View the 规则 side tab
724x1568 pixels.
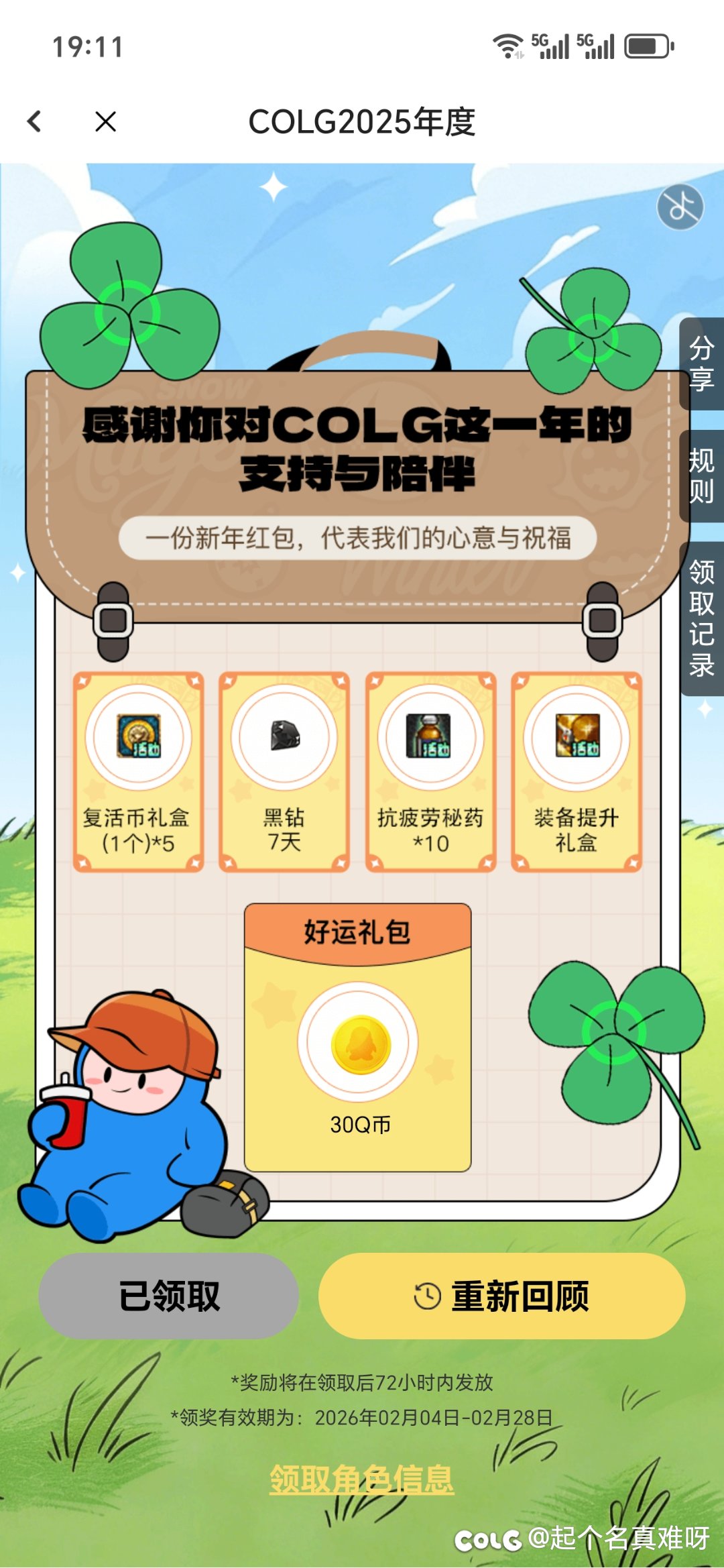click(701, 476)
